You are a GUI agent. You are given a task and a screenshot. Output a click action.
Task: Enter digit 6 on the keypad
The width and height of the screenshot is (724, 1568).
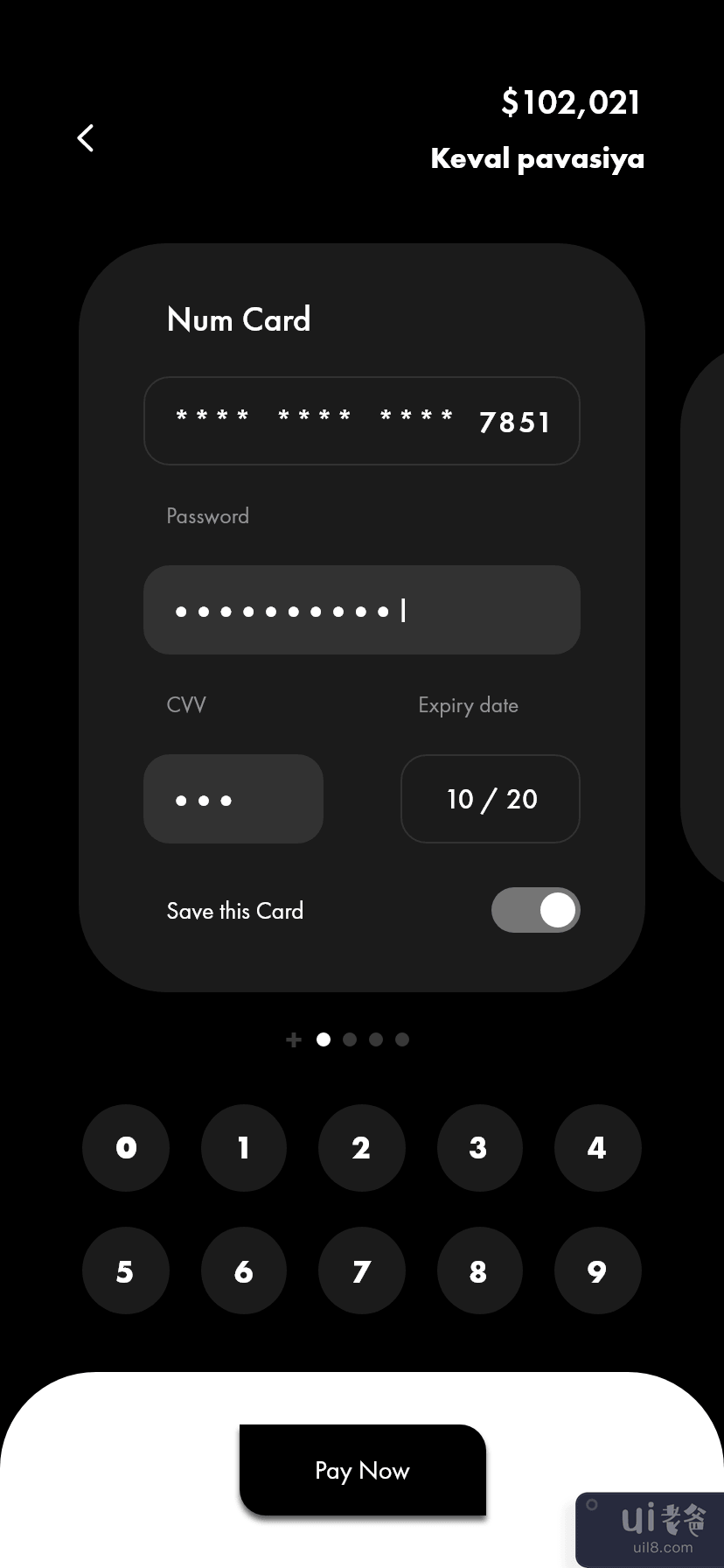pyautogui.click(x=244, y=1270)
